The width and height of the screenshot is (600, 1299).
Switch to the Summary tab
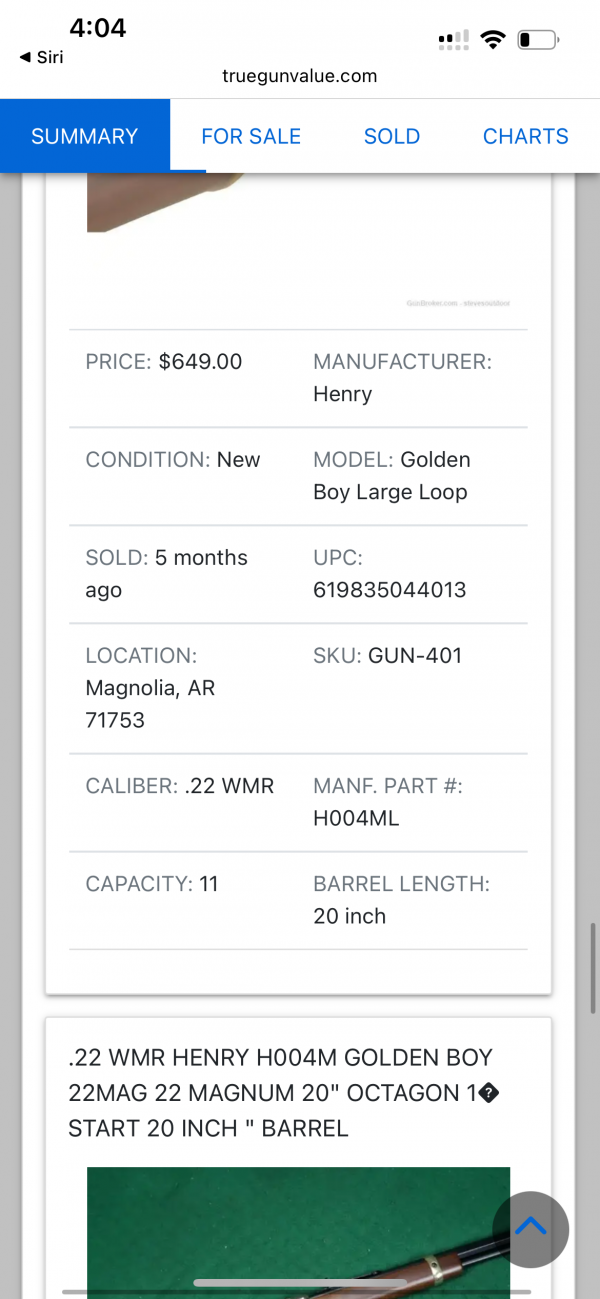click(x=85, y=136)
